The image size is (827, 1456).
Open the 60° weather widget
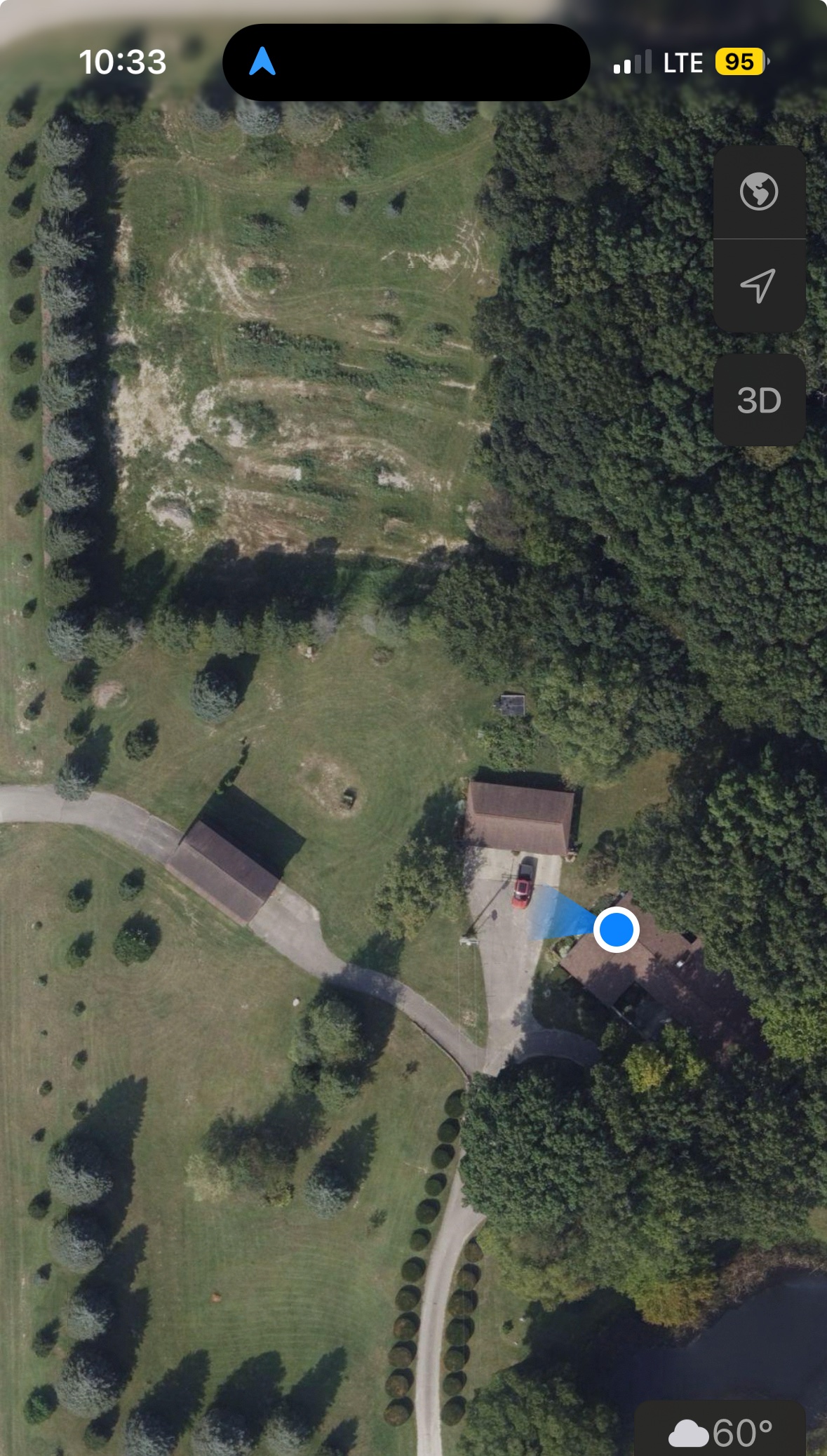click(721, 1432)
